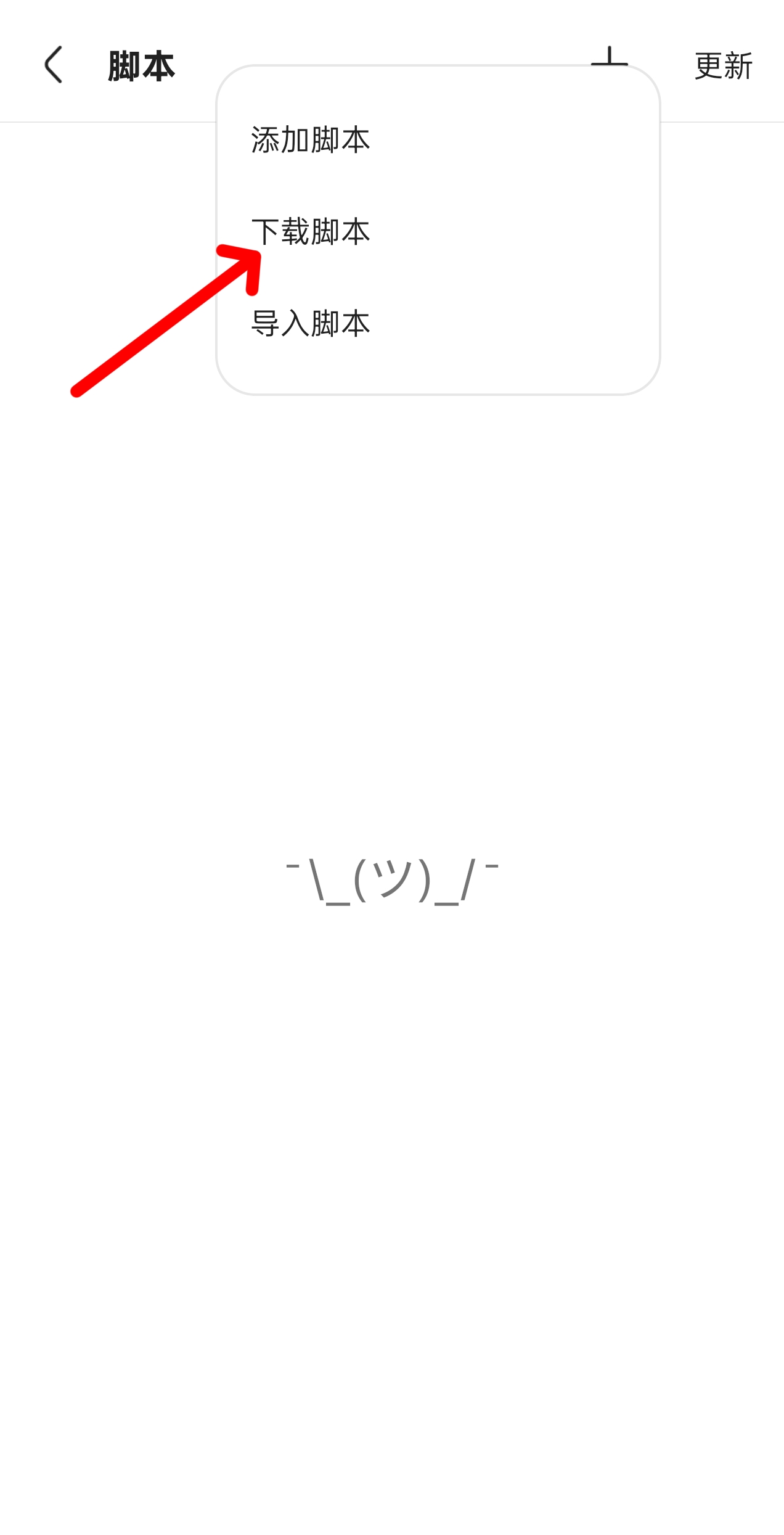Tap the icon partially hidden behind the popup
The height and width of the screenshot is (1535, 784).
pos(610,62)
